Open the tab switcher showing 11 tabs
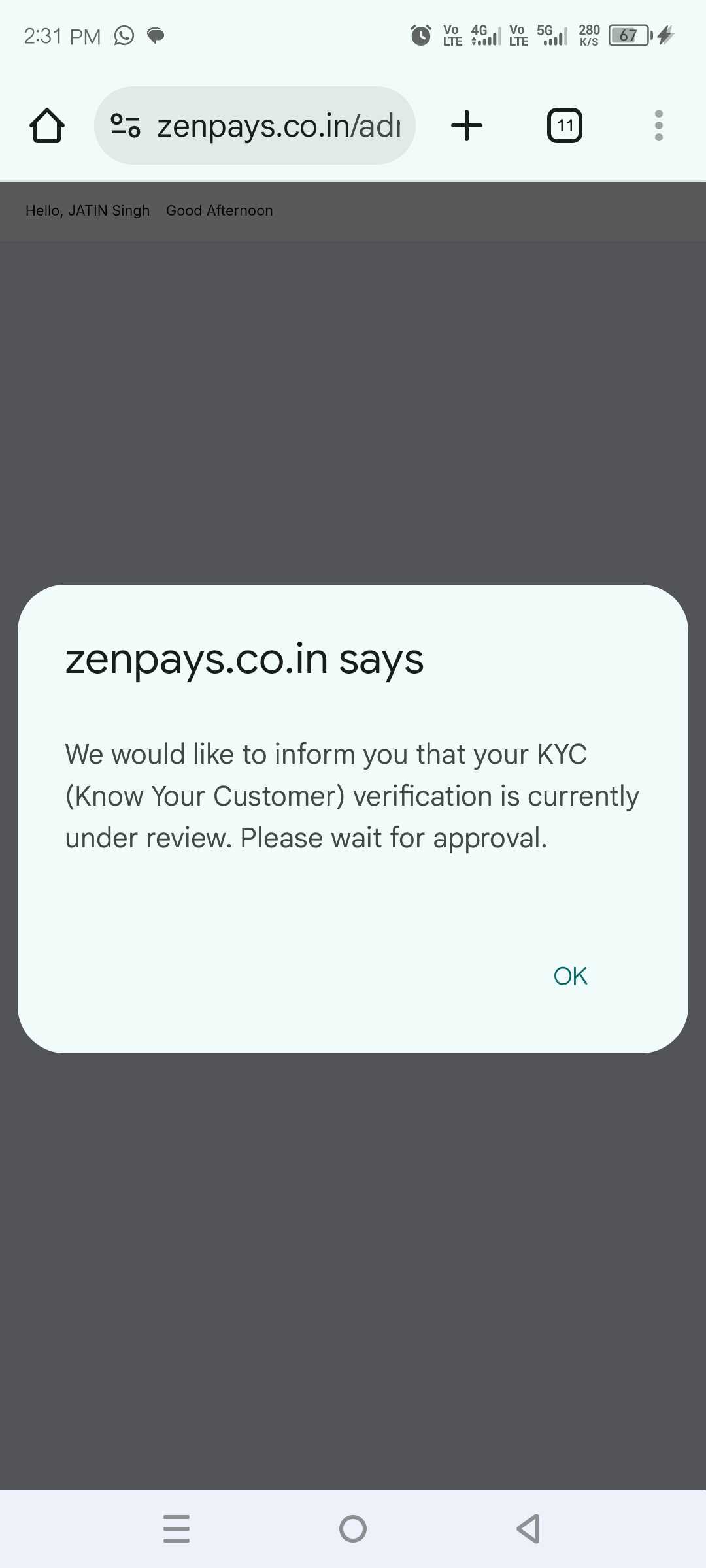The width and height of the screenshot is (706, 1568). [x=565, y=125]
